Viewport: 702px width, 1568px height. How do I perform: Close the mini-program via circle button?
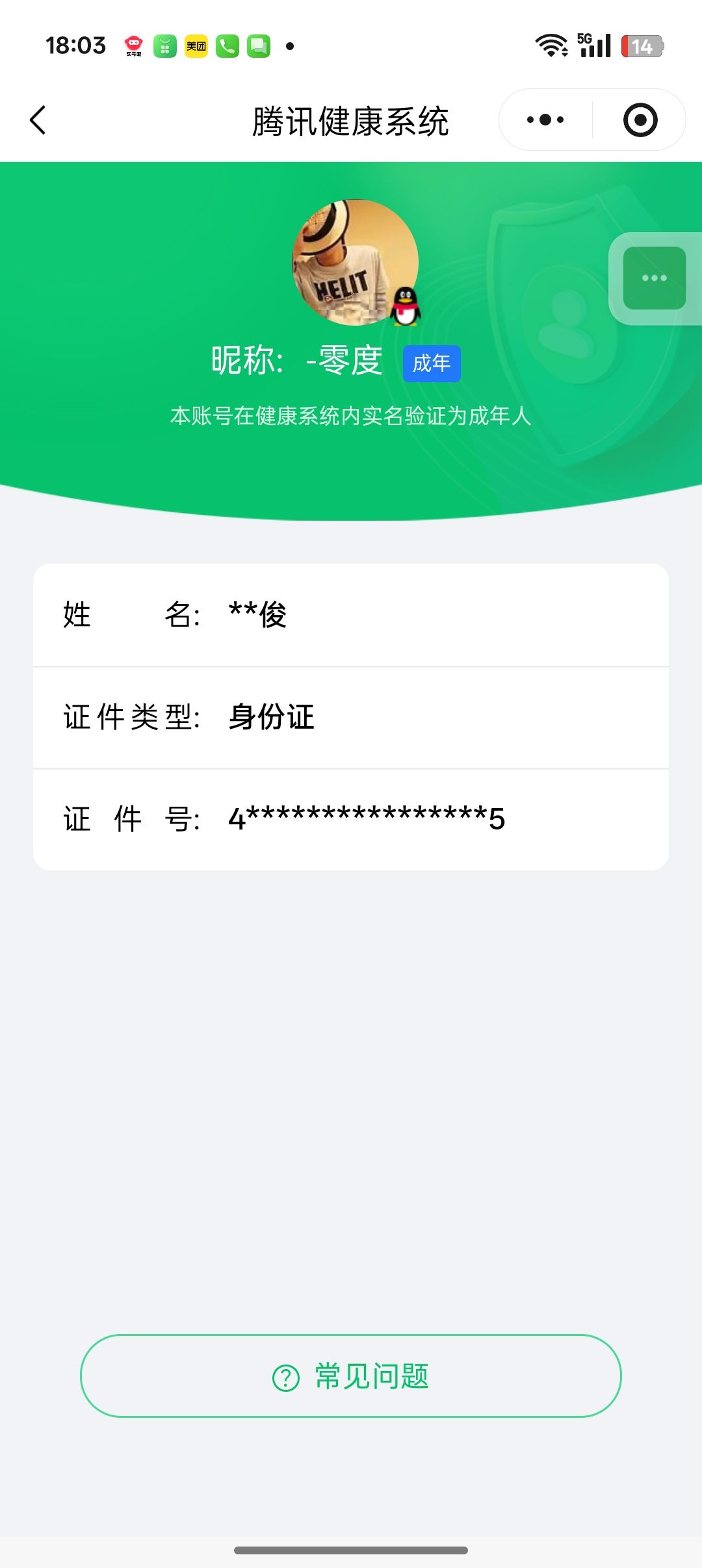pyautogui.click(x=640, y=119)
